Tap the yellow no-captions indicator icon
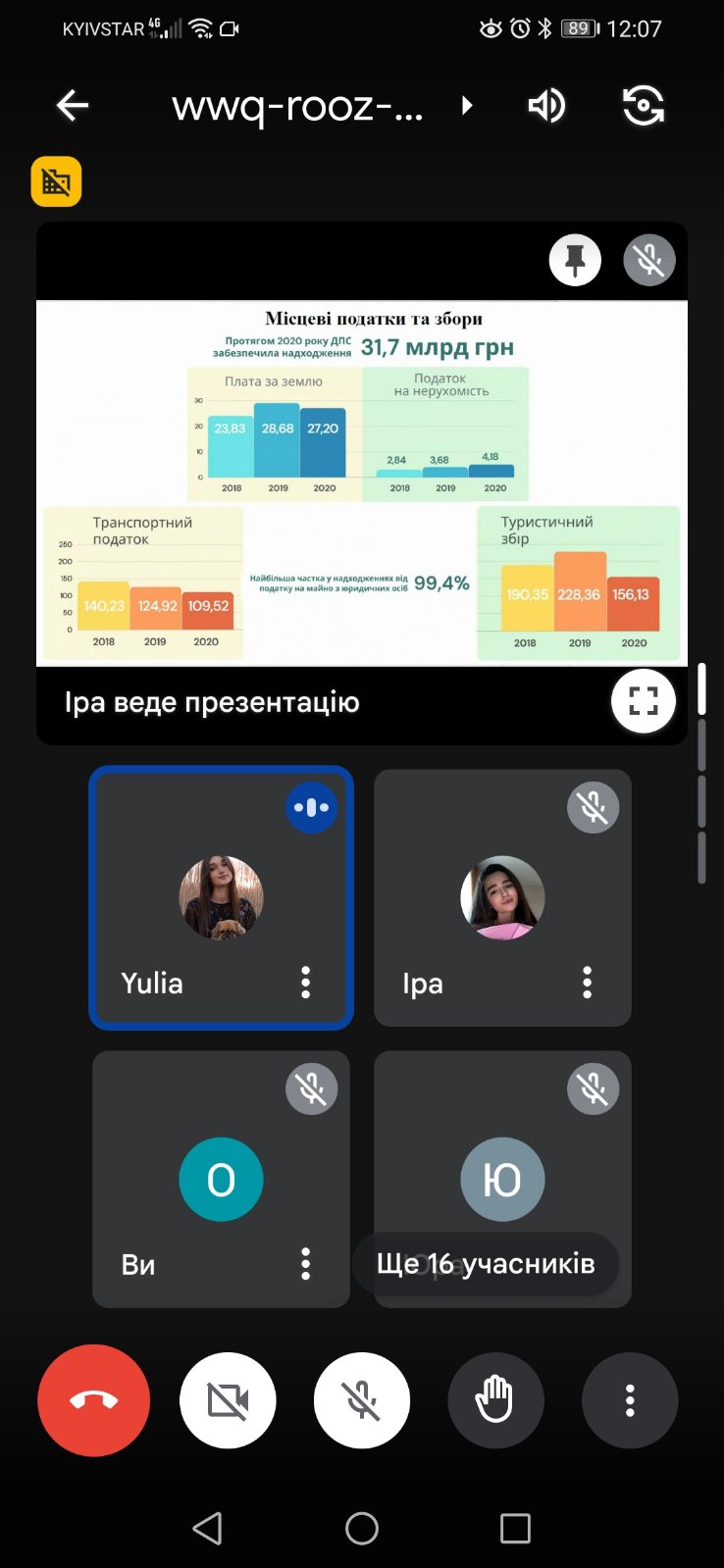 coord(57,182)
